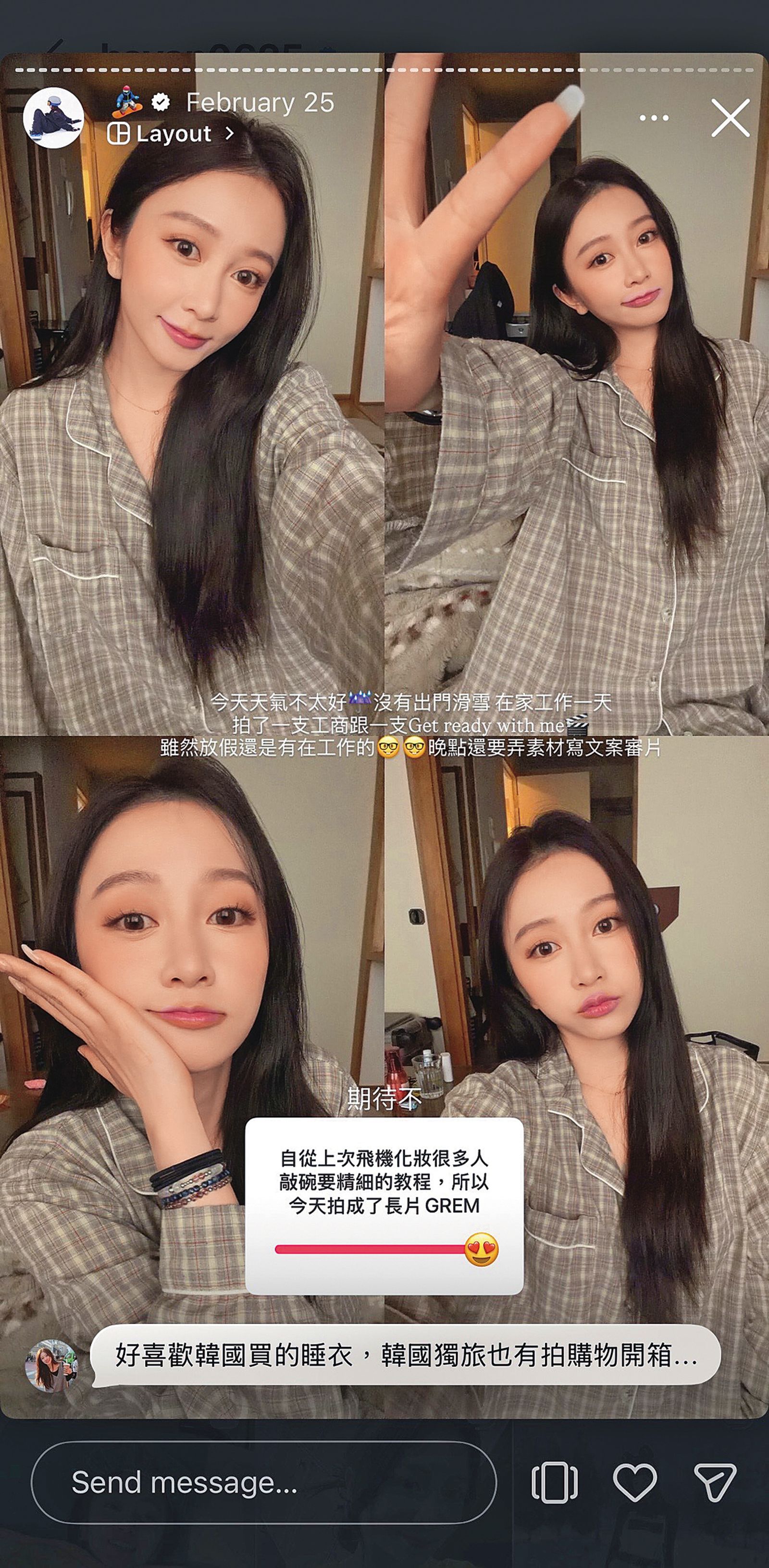Like this story with the heart

tap(634, 1483)
